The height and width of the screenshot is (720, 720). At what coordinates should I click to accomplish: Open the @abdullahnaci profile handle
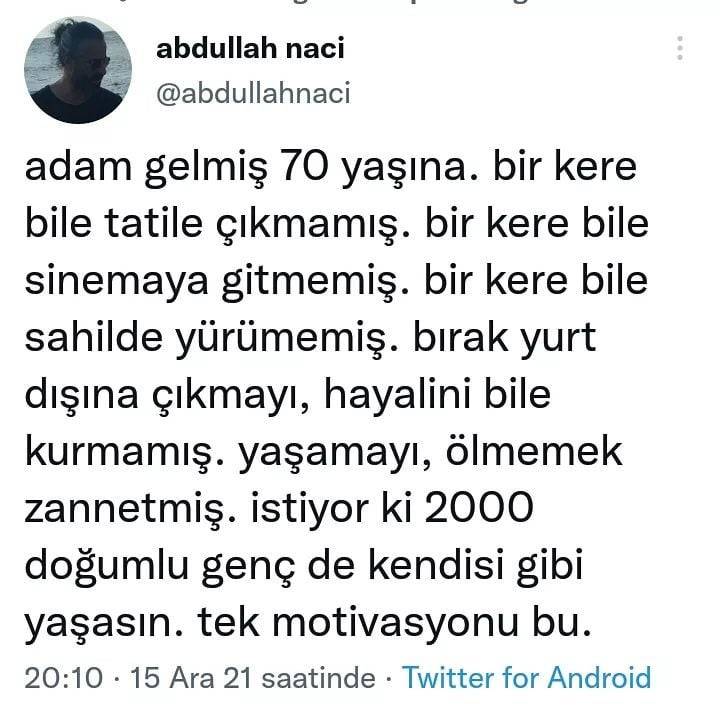[252, 93]
